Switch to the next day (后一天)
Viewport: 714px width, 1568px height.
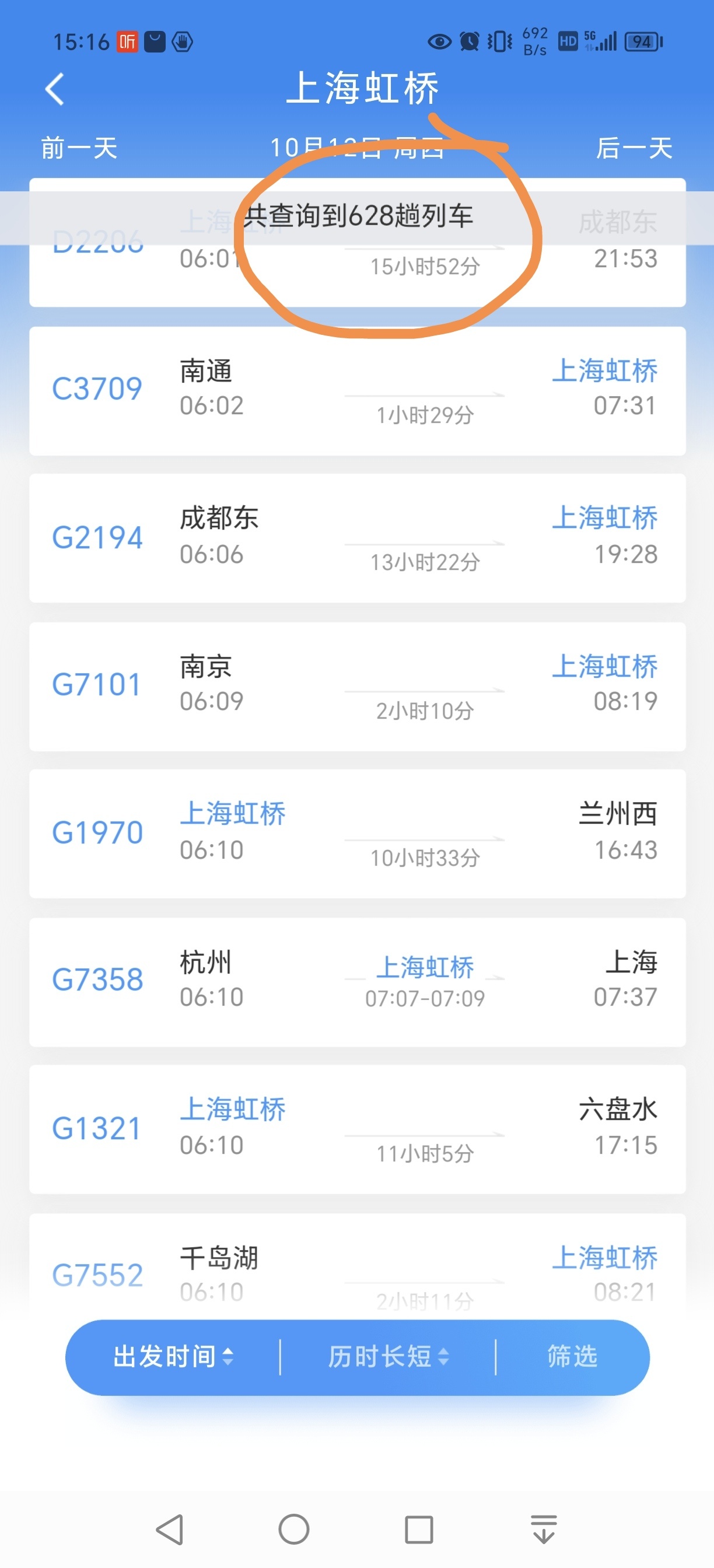tap(633, 149)
